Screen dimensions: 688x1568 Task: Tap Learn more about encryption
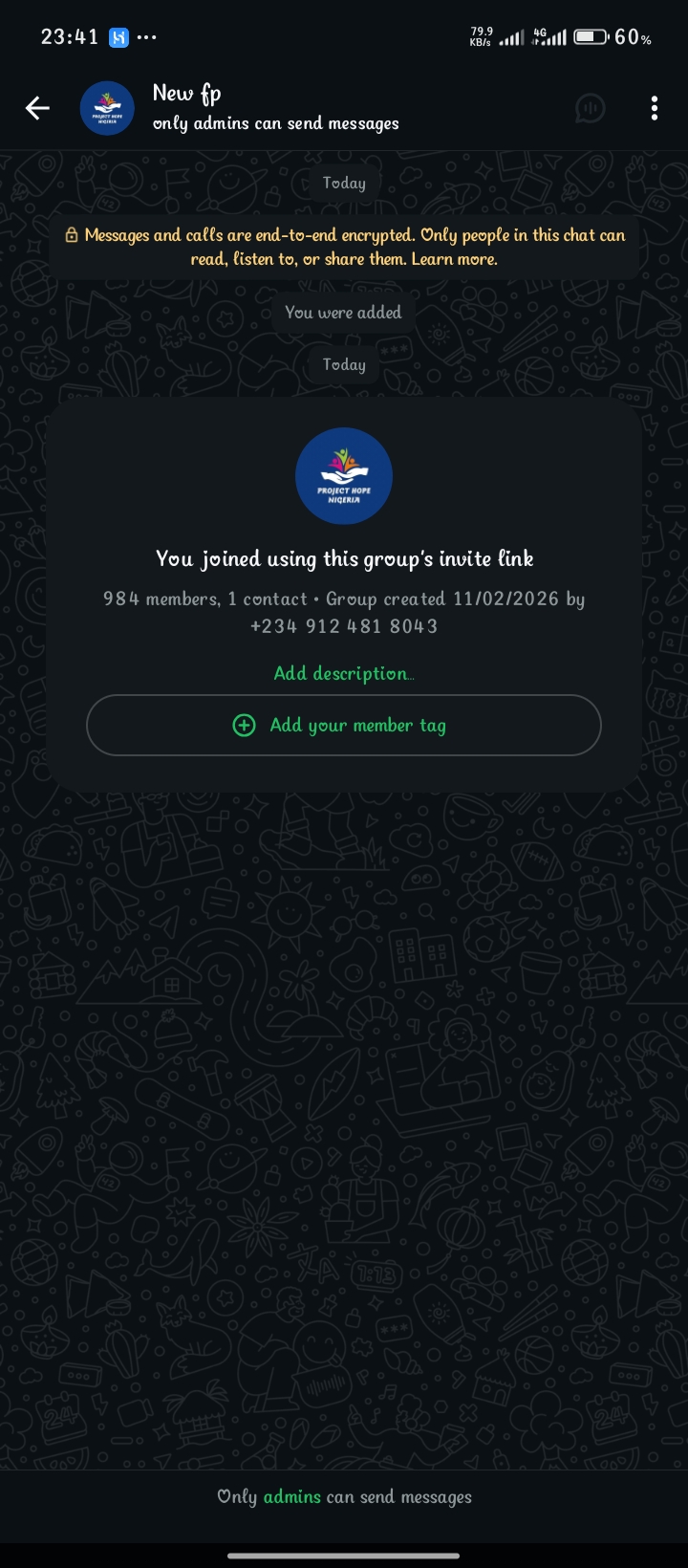pyautogui.click(x=454, y=259)
